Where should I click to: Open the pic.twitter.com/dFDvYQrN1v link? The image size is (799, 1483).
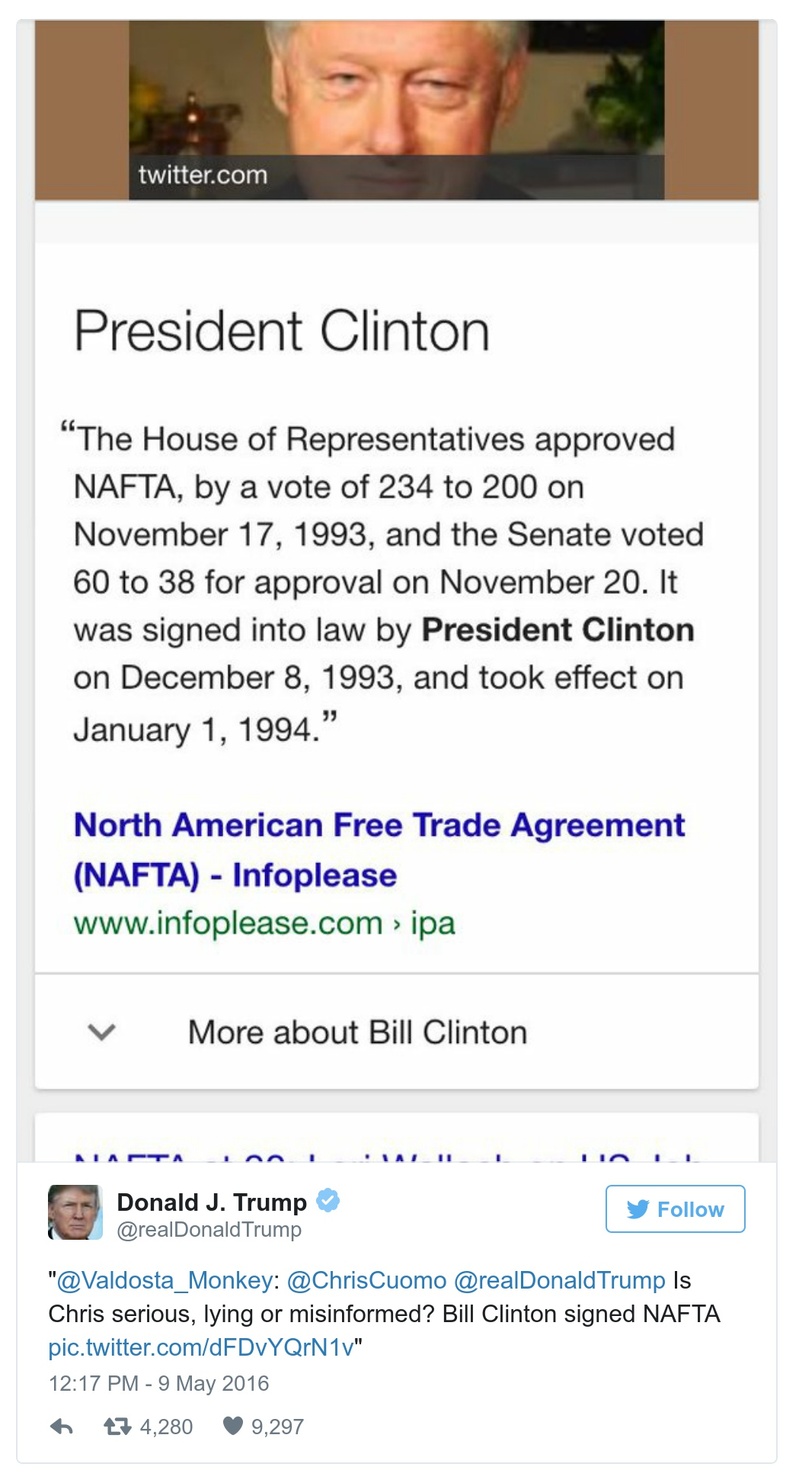[x=201, y=1347]
